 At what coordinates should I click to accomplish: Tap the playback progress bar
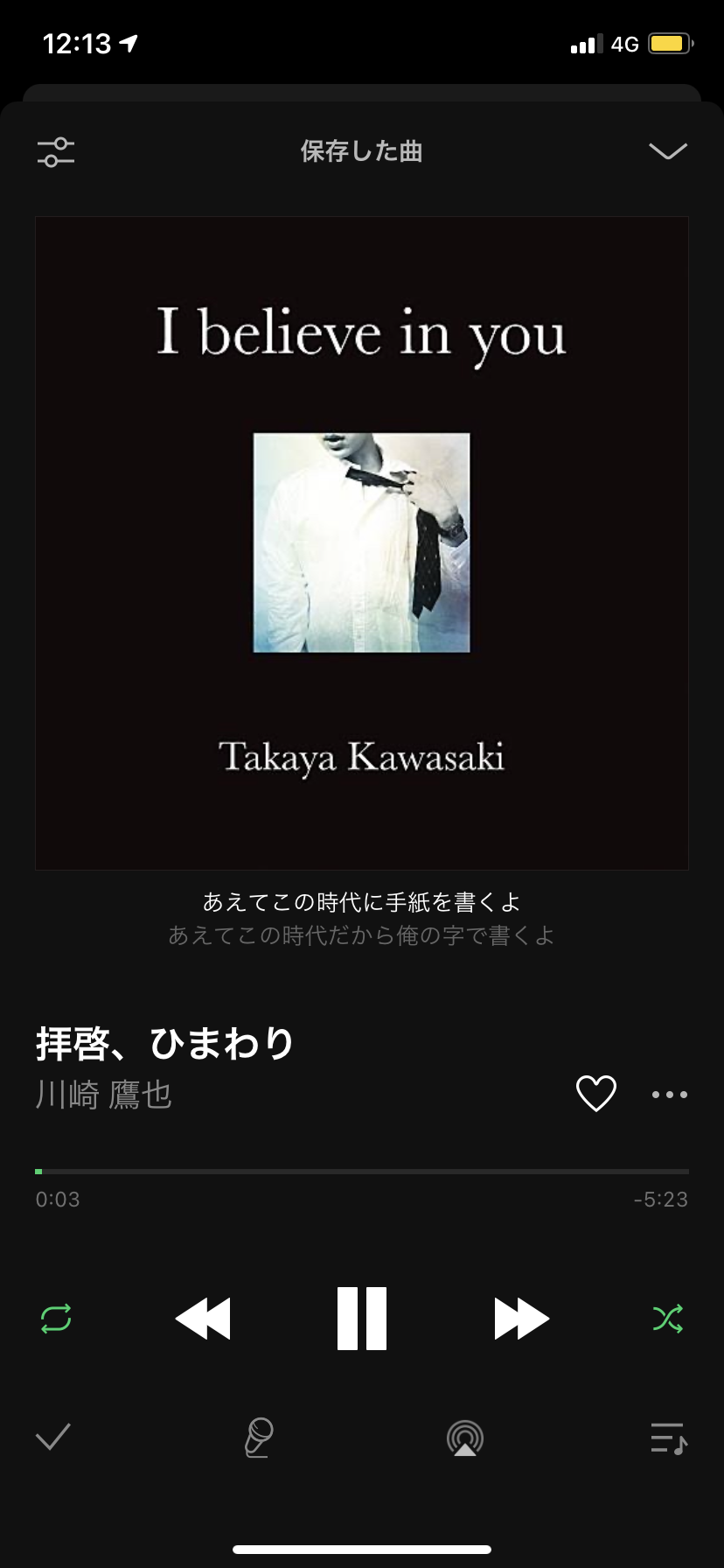click(x=362, y=1171)
